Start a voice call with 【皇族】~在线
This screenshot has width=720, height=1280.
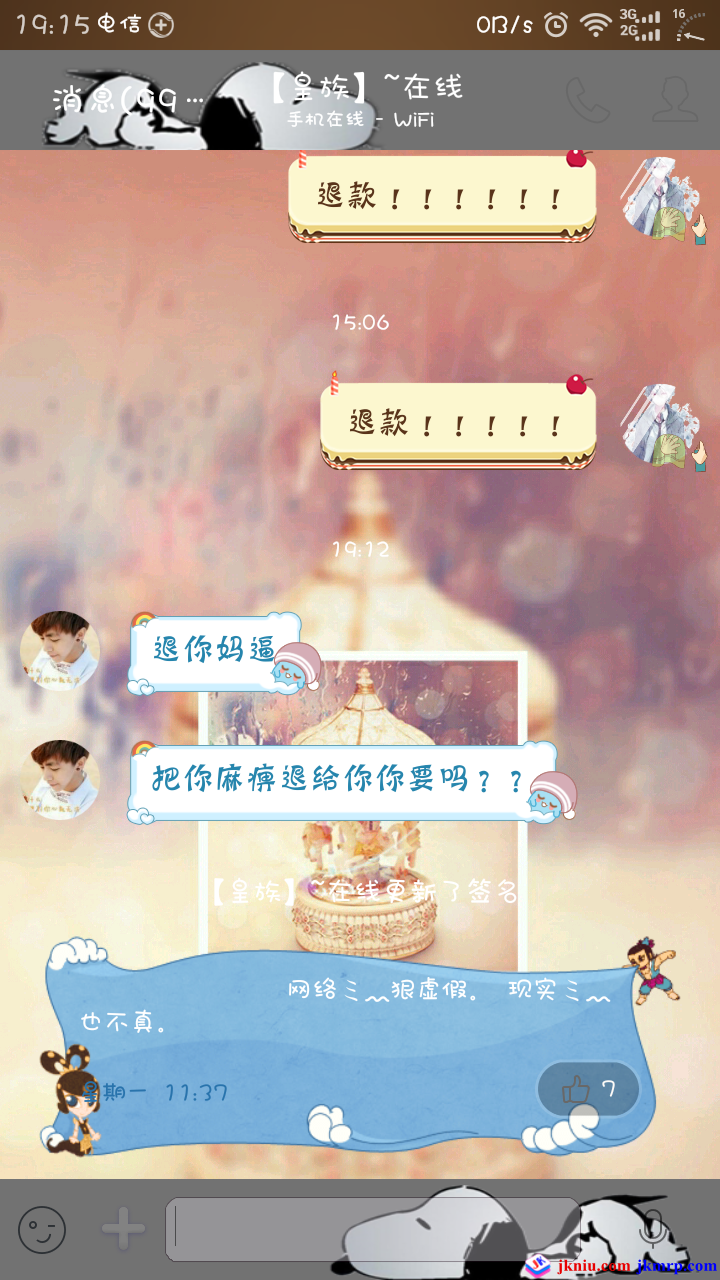[x=587, y=99]
